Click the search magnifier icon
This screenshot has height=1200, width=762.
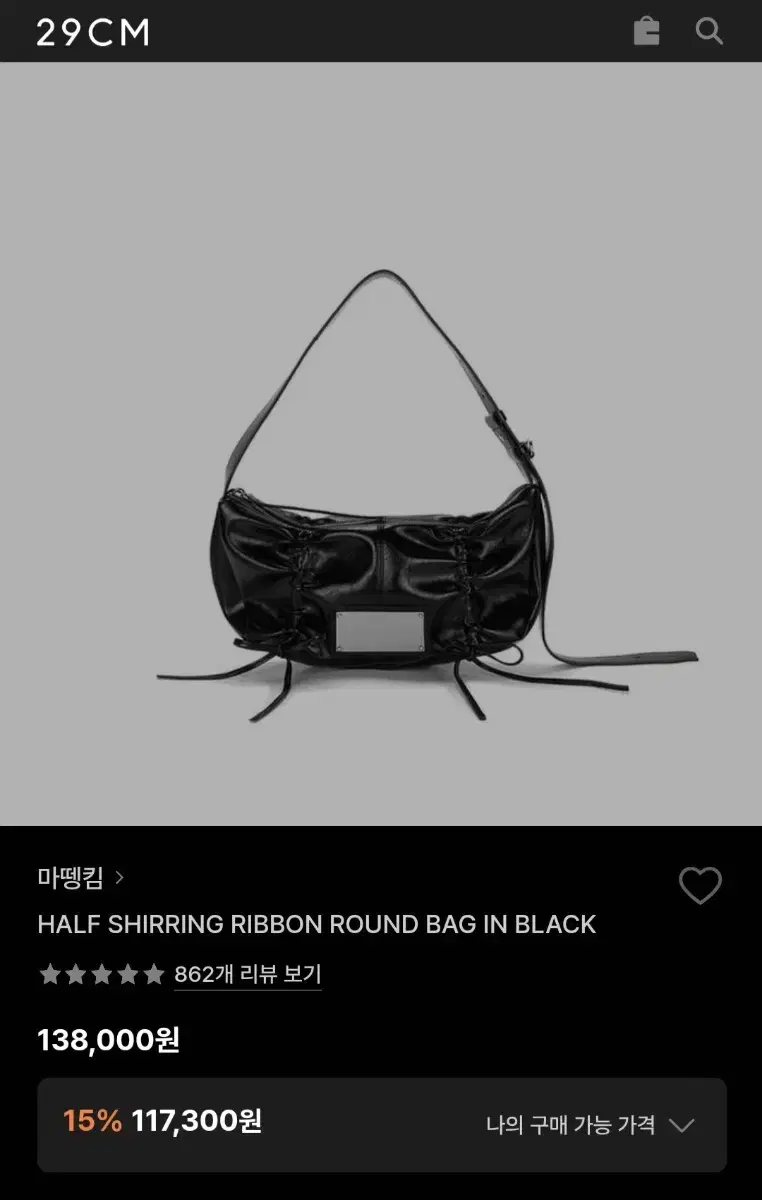pyautogui.click(x=710, y=31)
